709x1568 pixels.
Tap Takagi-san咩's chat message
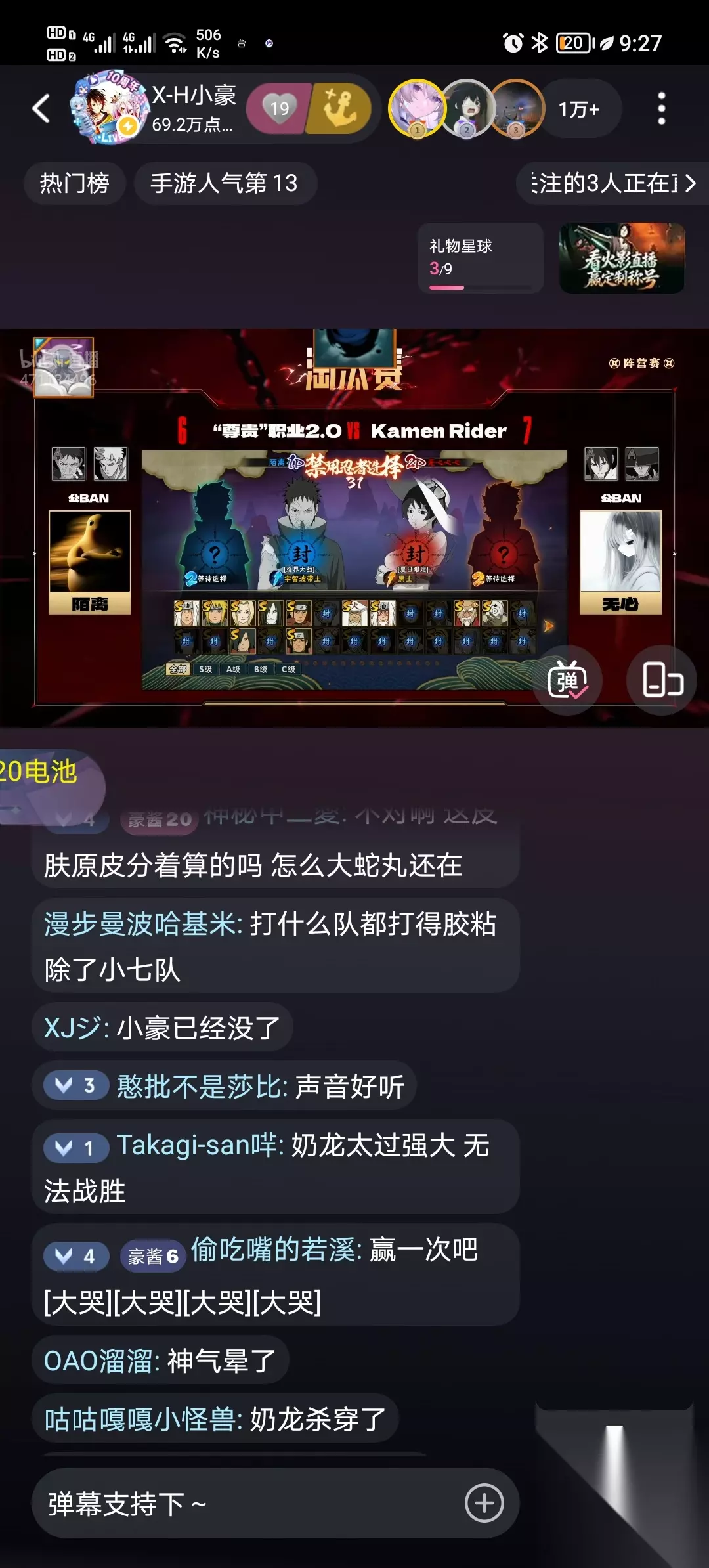(x=276, y=1167)
